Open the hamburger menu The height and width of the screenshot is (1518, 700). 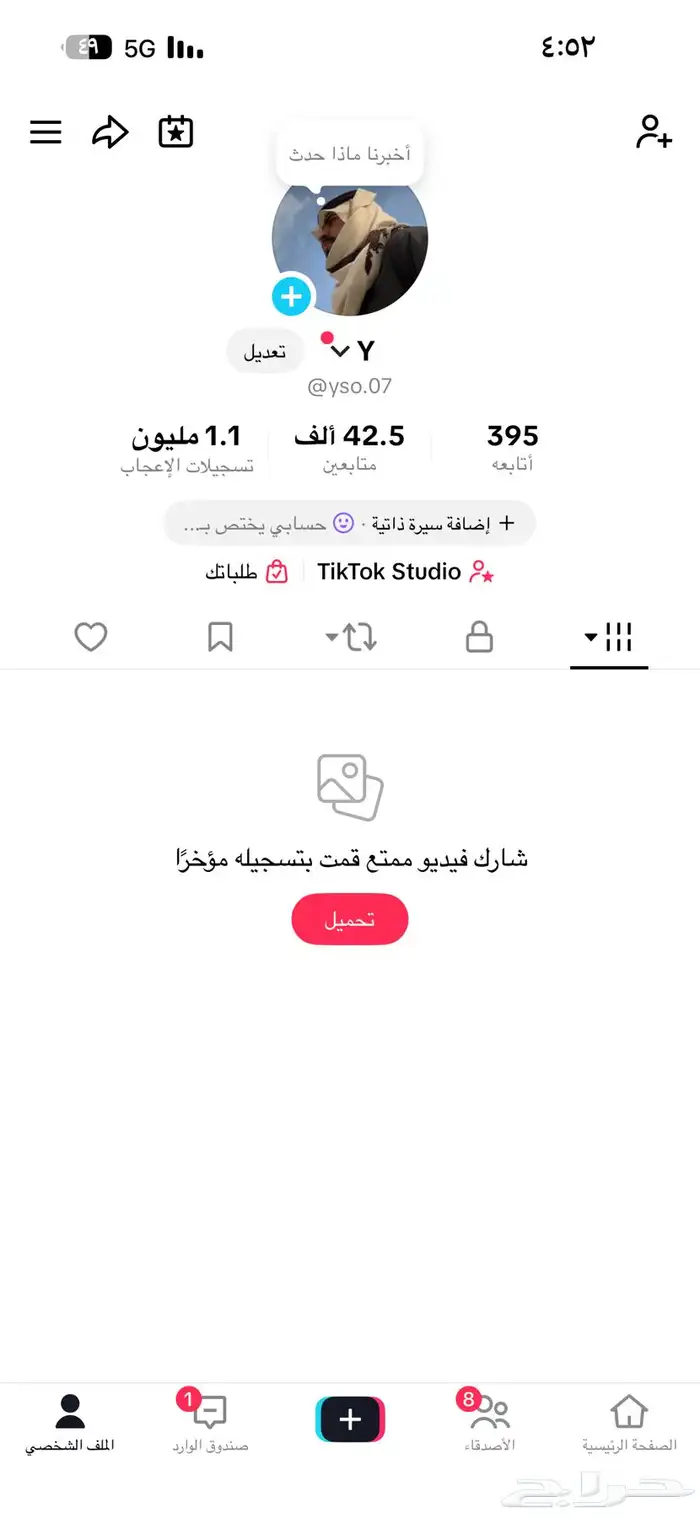point(46,132)
